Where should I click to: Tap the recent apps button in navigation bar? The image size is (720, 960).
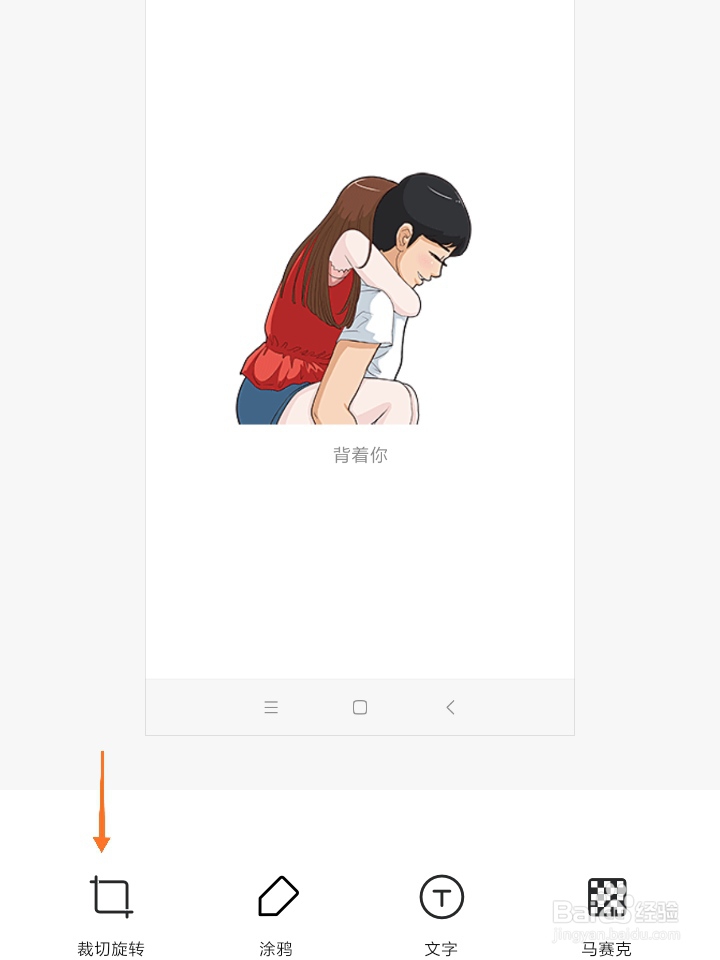(x=271, y=707)
